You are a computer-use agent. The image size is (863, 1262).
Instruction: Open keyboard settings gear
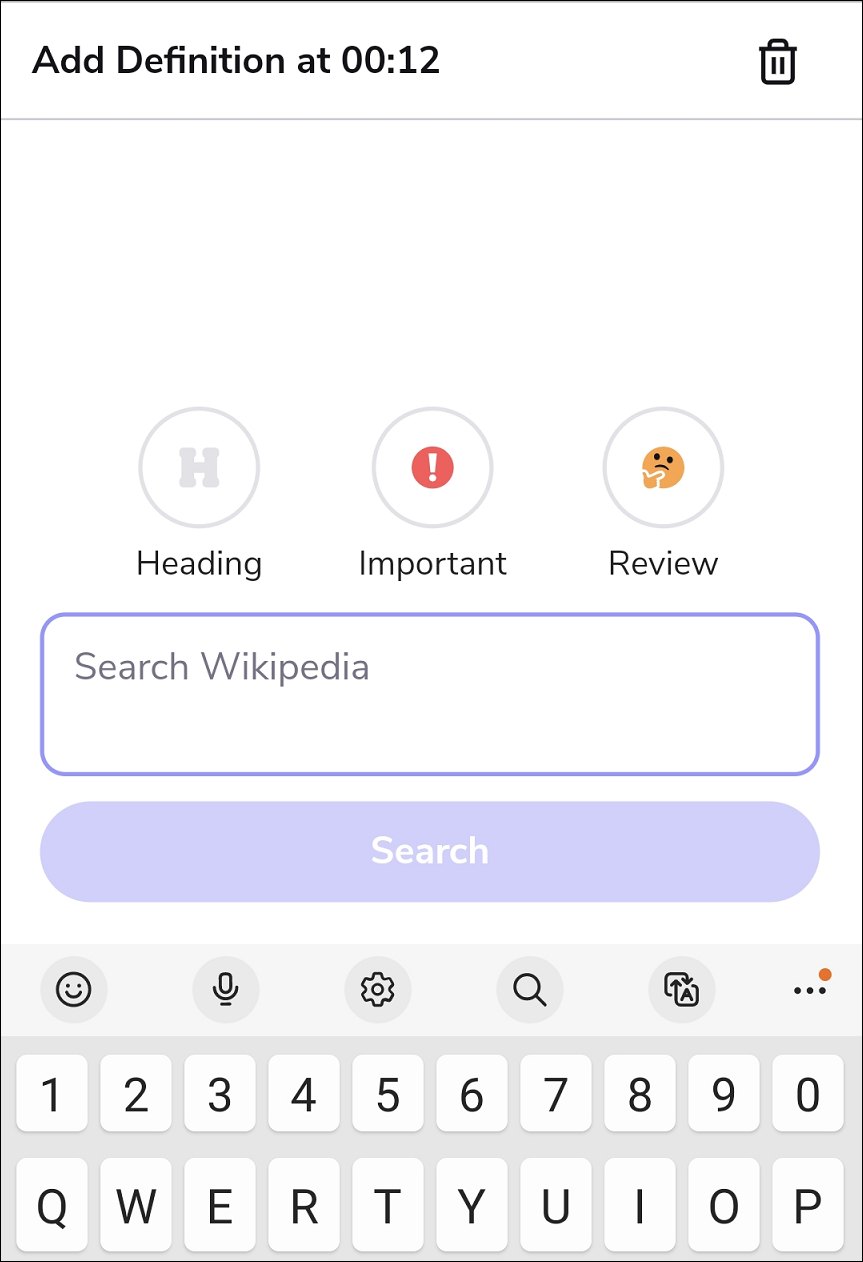pyautogui.click(x=378, y=990)
